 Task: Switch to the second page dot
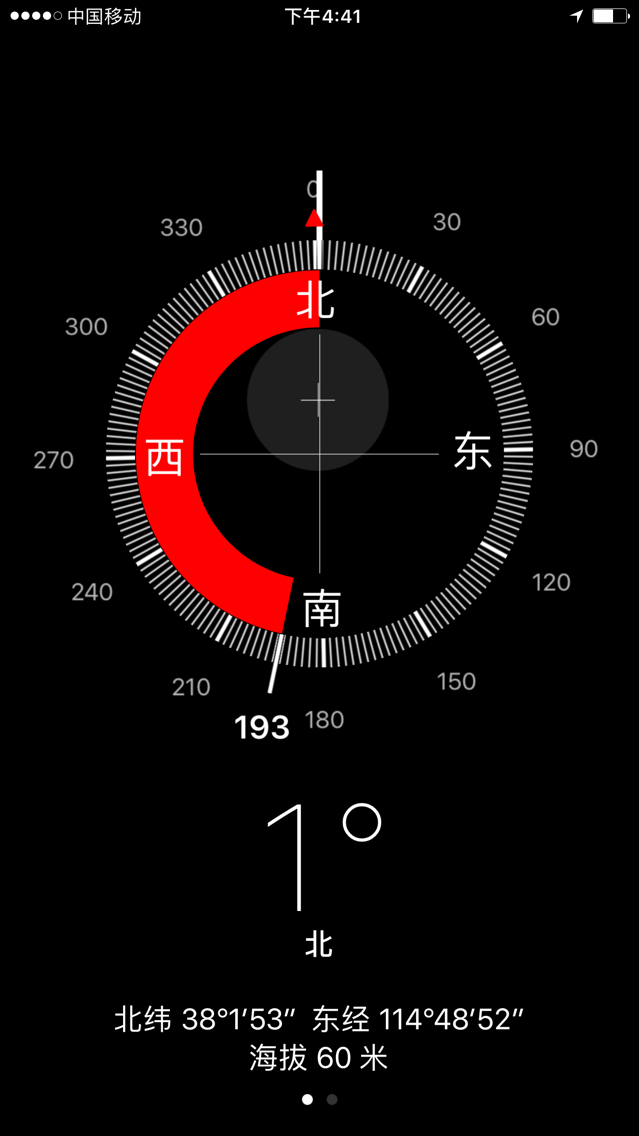tap(332, 1099)
